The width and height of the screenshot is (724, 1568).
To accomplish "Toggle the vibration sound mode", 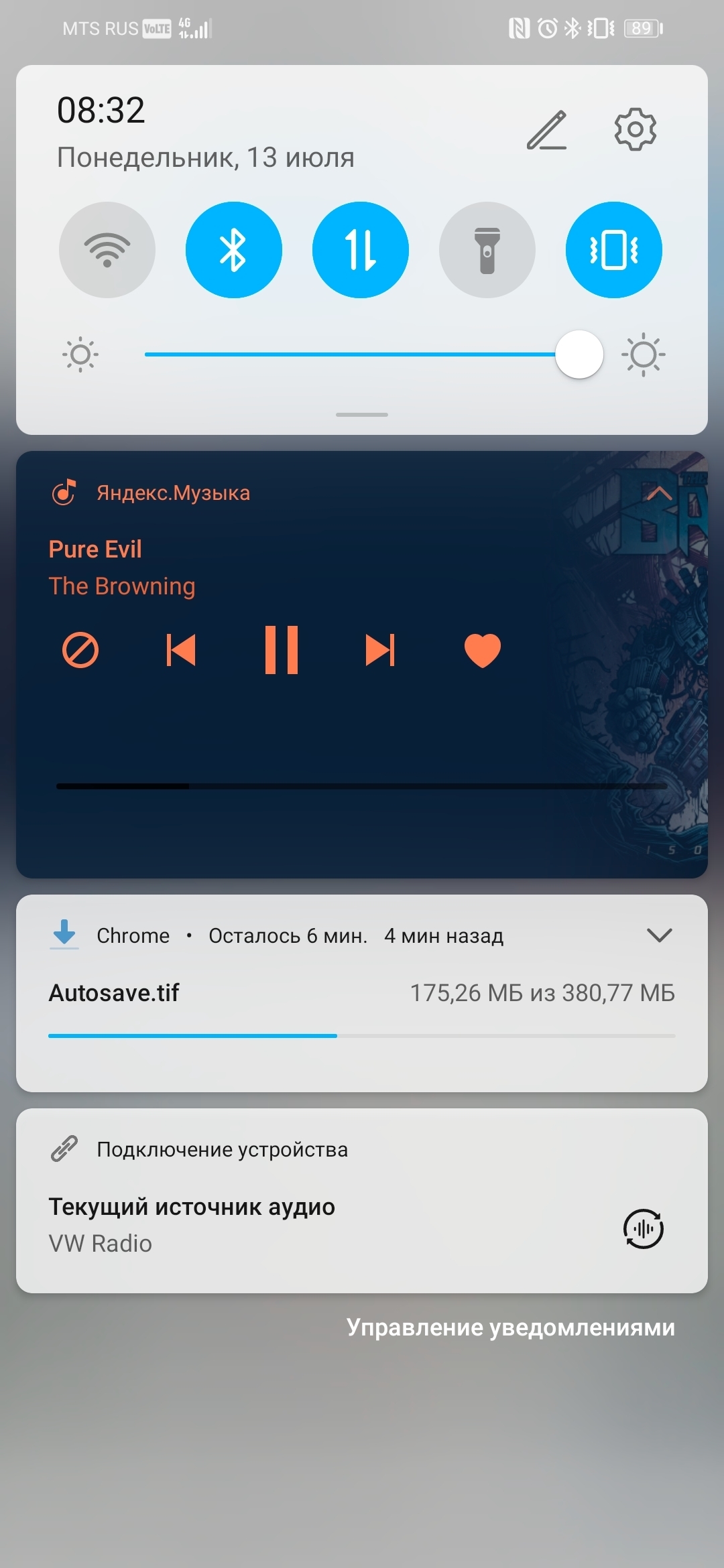I will point(613,250).
